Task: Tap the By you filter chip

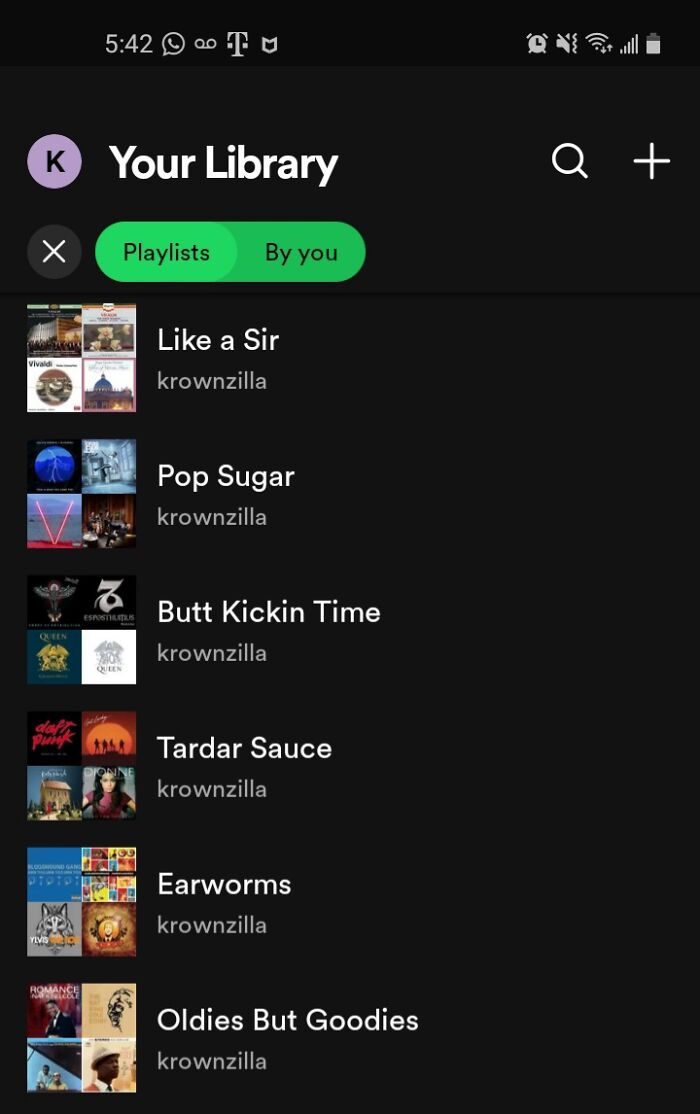Action: [301, 252]
